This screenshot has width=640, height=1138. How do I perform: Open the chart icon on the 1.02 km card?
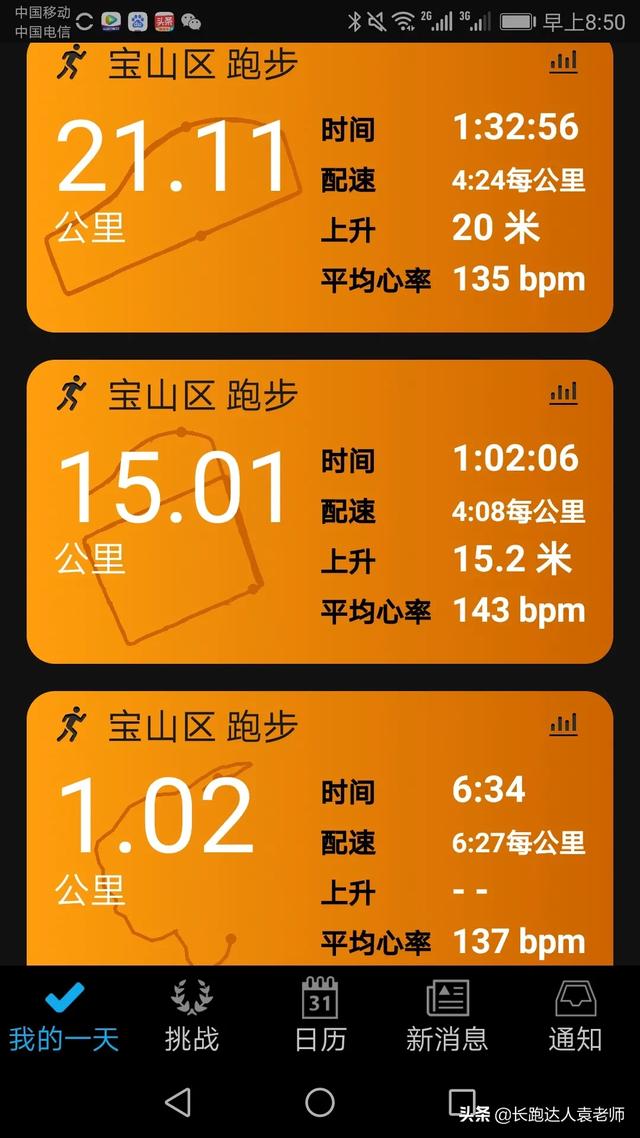pyautogui.click(x=563, y=725)
